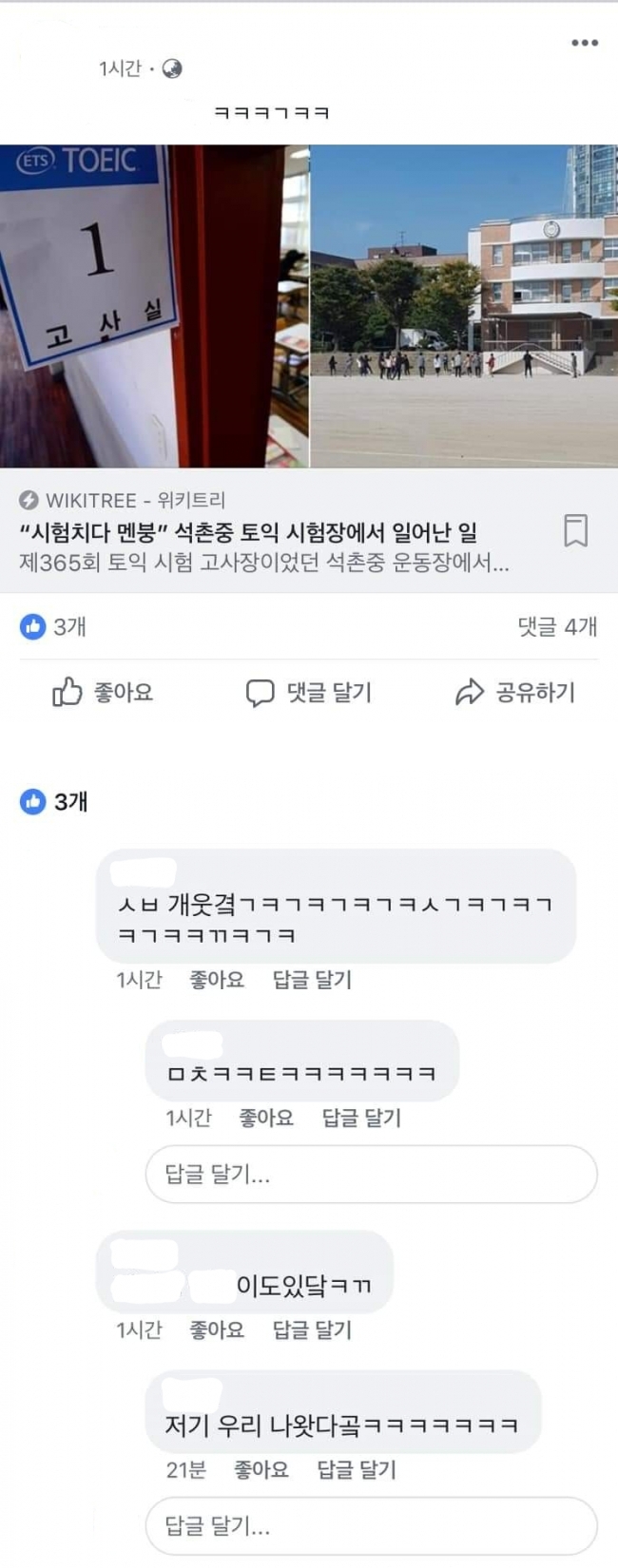
Task: Focus the reply field under ㅁㅊㅋㅋㅌ reply
Action: (371, 1175)
